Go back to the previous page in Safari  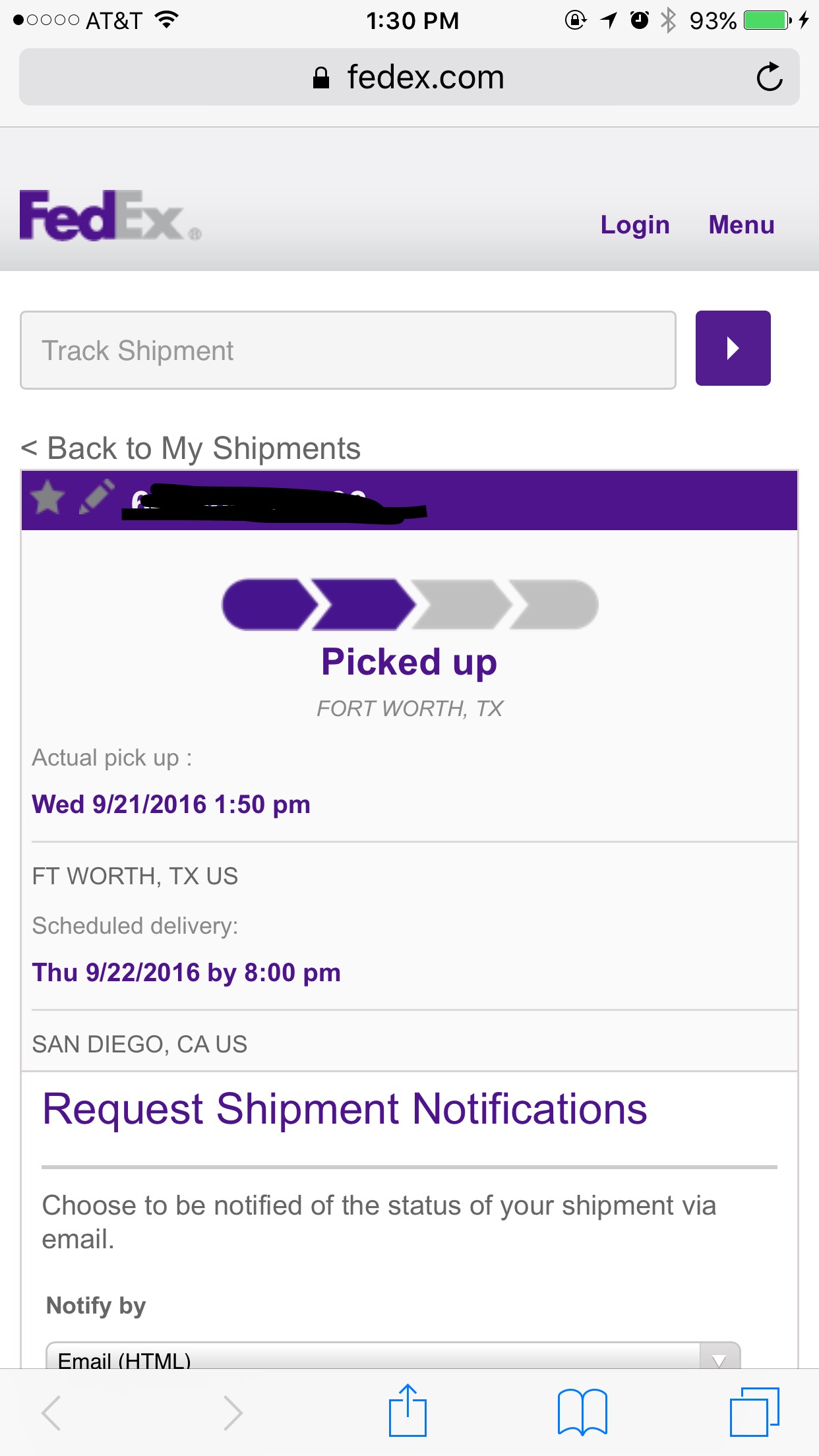click(51, 1412)
